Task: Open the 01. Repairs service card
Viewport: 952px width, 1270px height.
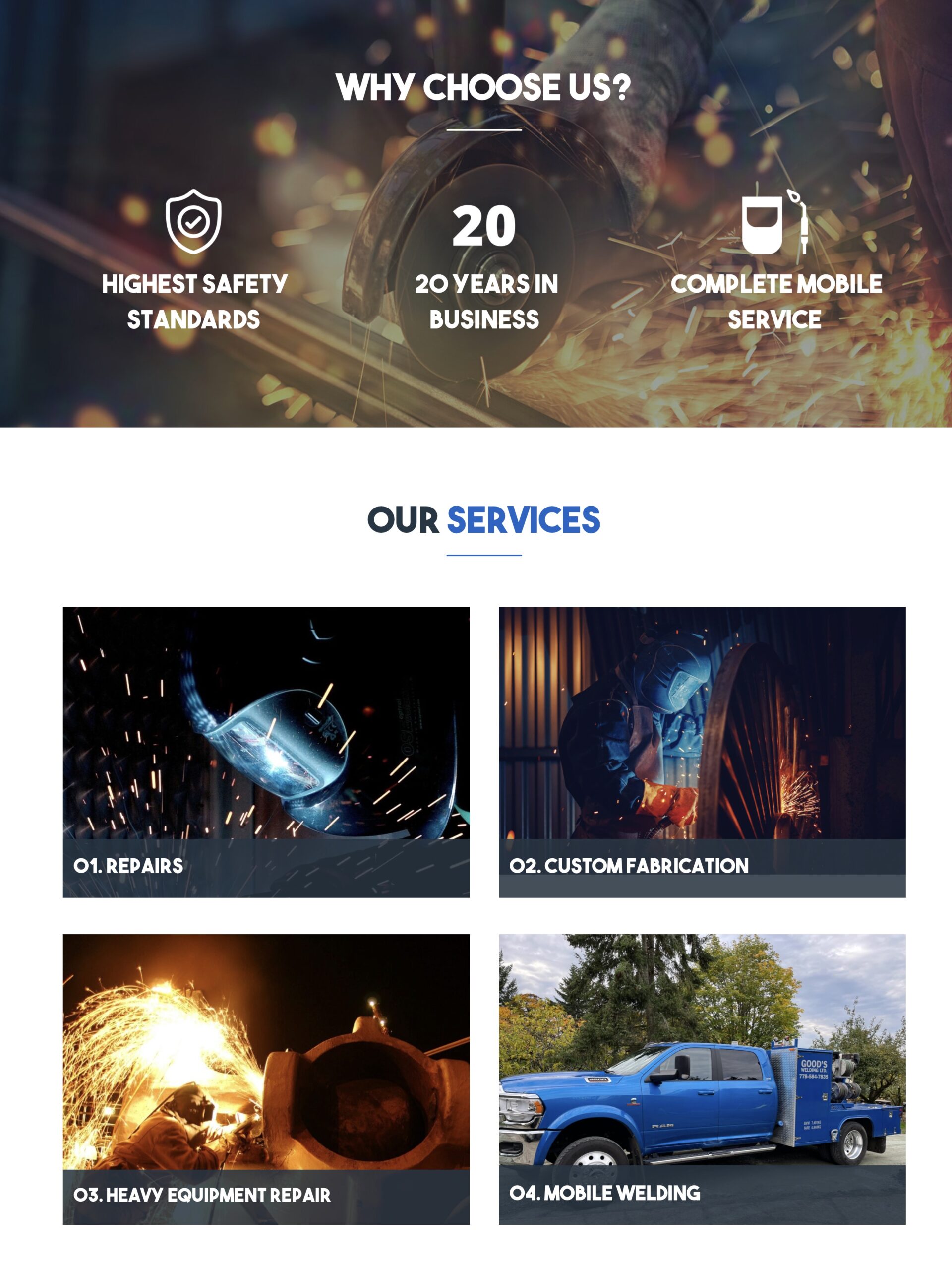Action: pyautogui.click(x=266, y=752)
